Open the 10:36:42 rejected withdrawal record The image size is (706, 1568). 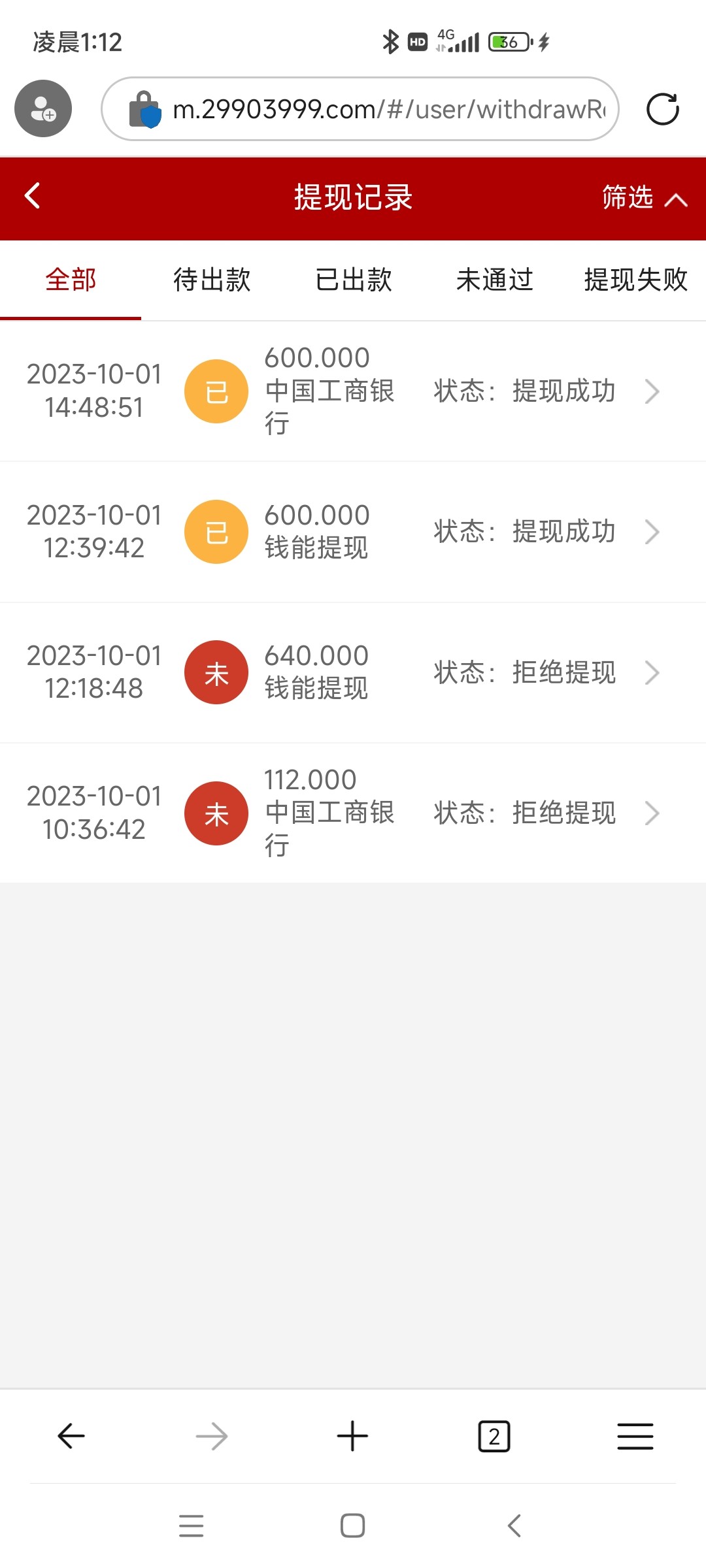[353, 813]
